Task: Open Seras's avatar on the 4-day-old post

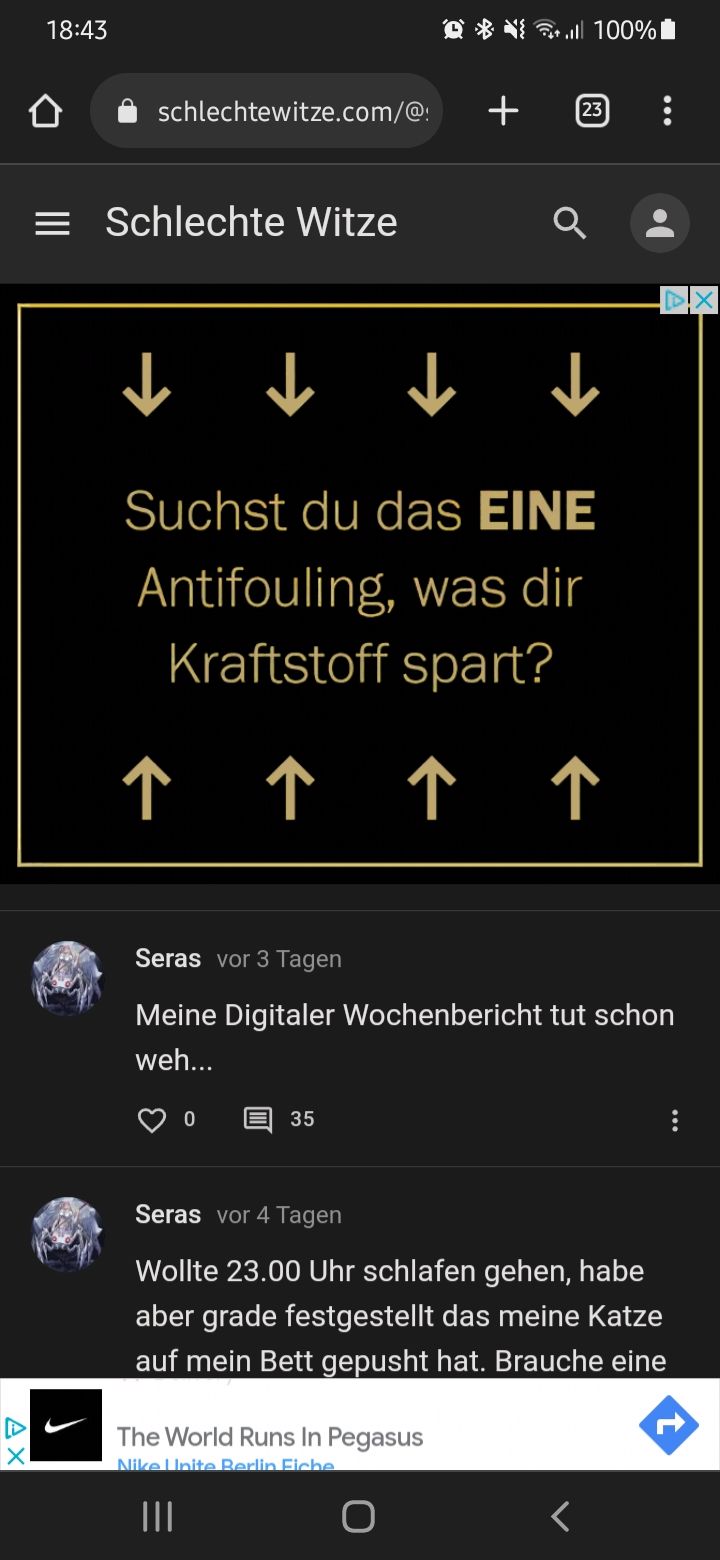Action: click(68, 1234)
